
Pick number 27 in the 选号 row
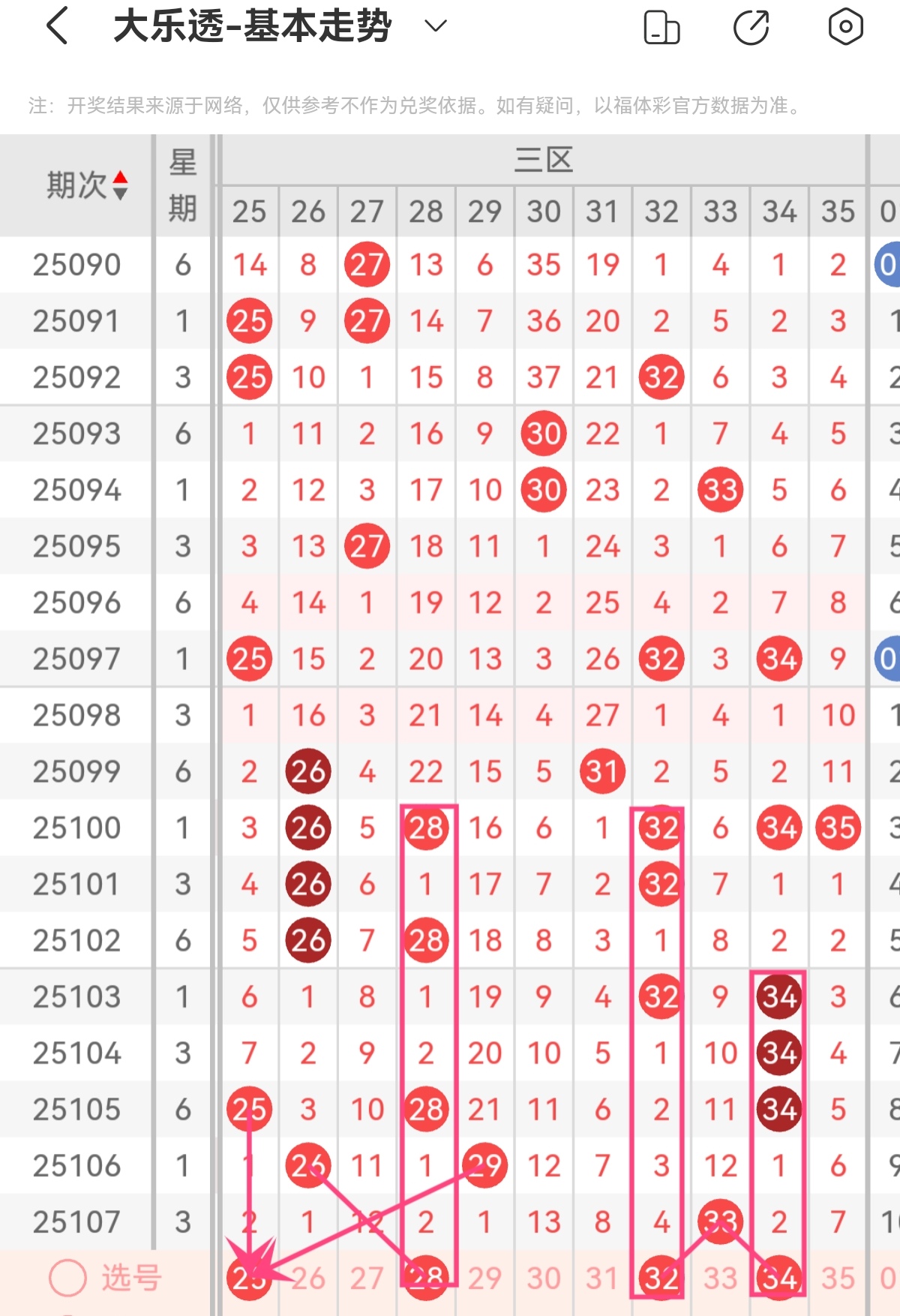tap(367, 1278)
